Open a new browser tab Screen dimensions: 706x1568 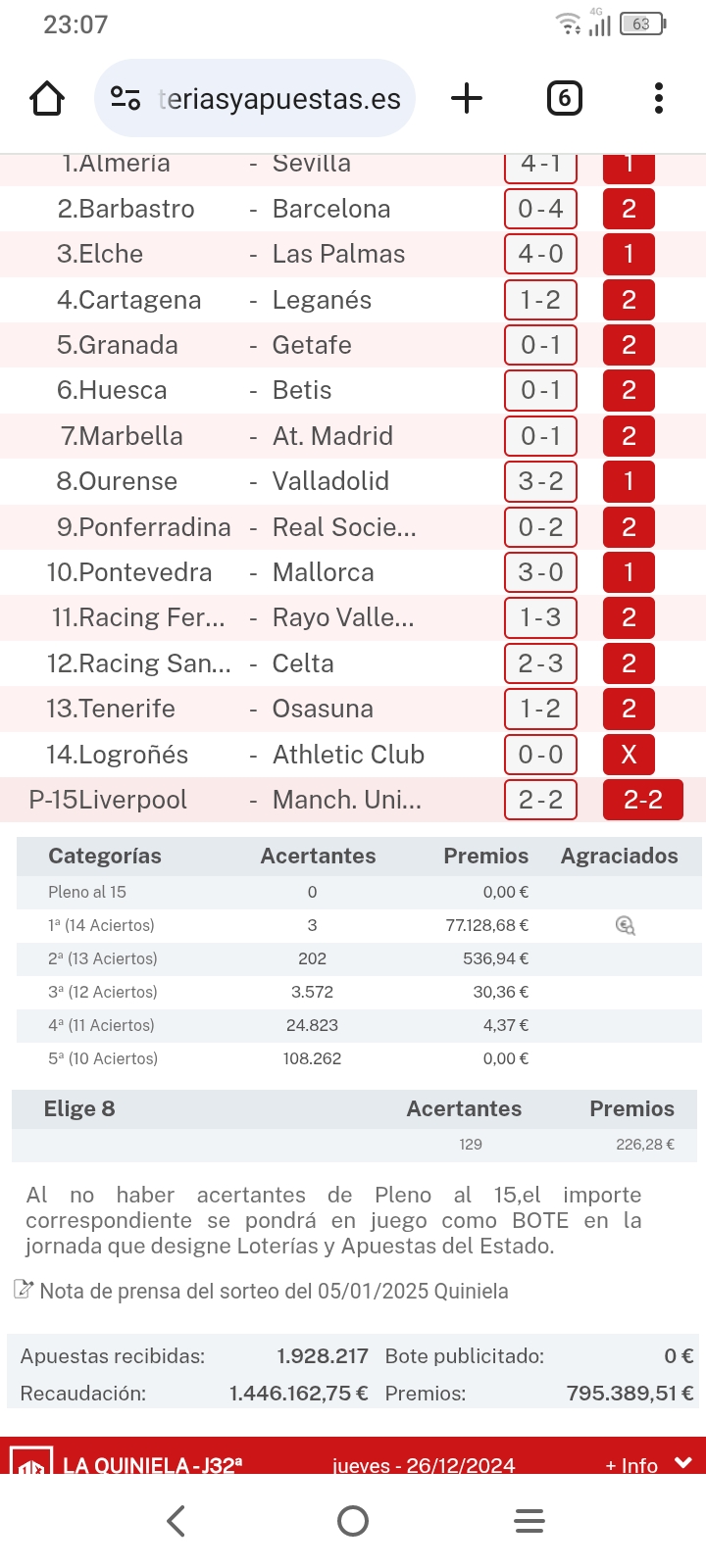tap(467, 98)
